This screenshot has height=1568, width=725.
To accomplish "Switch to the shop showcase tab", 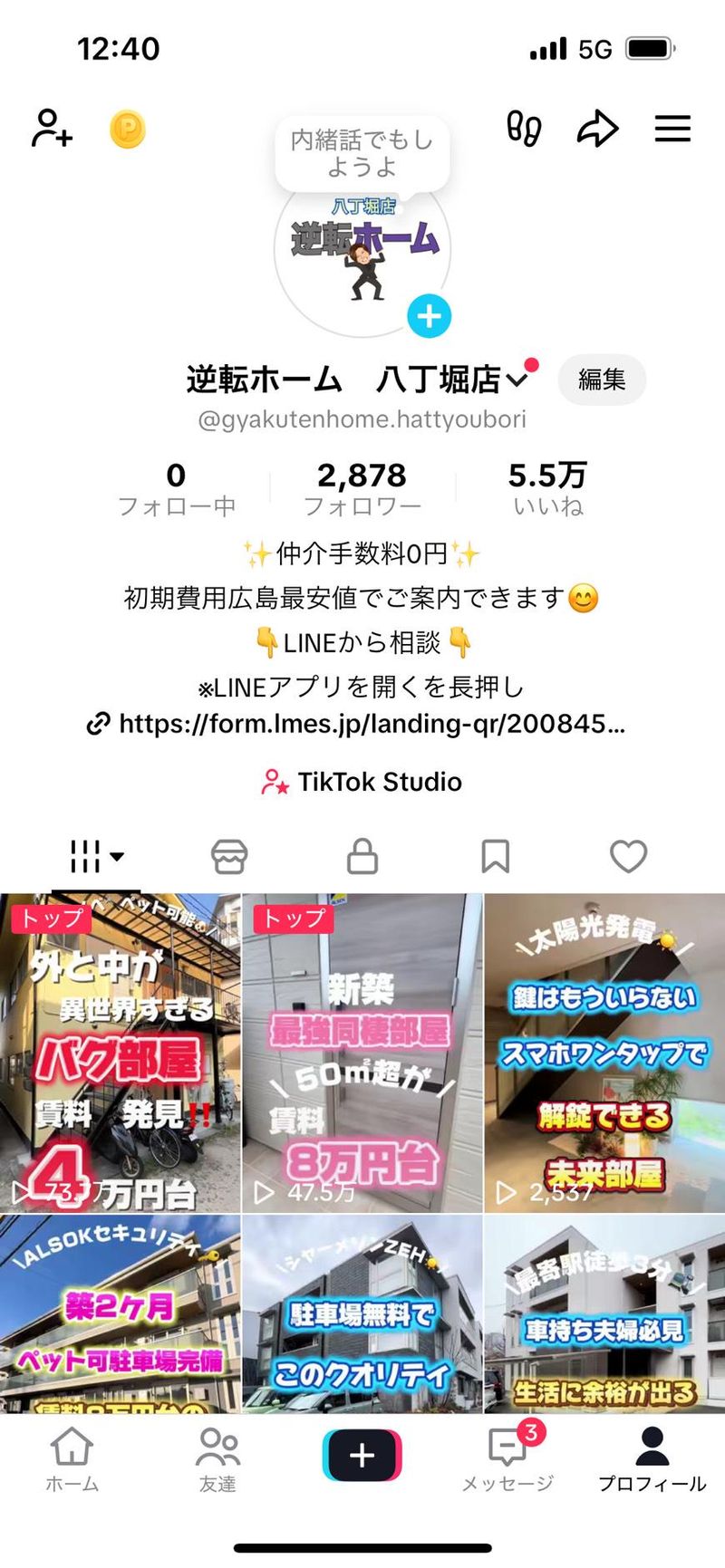I will (229, 856).
